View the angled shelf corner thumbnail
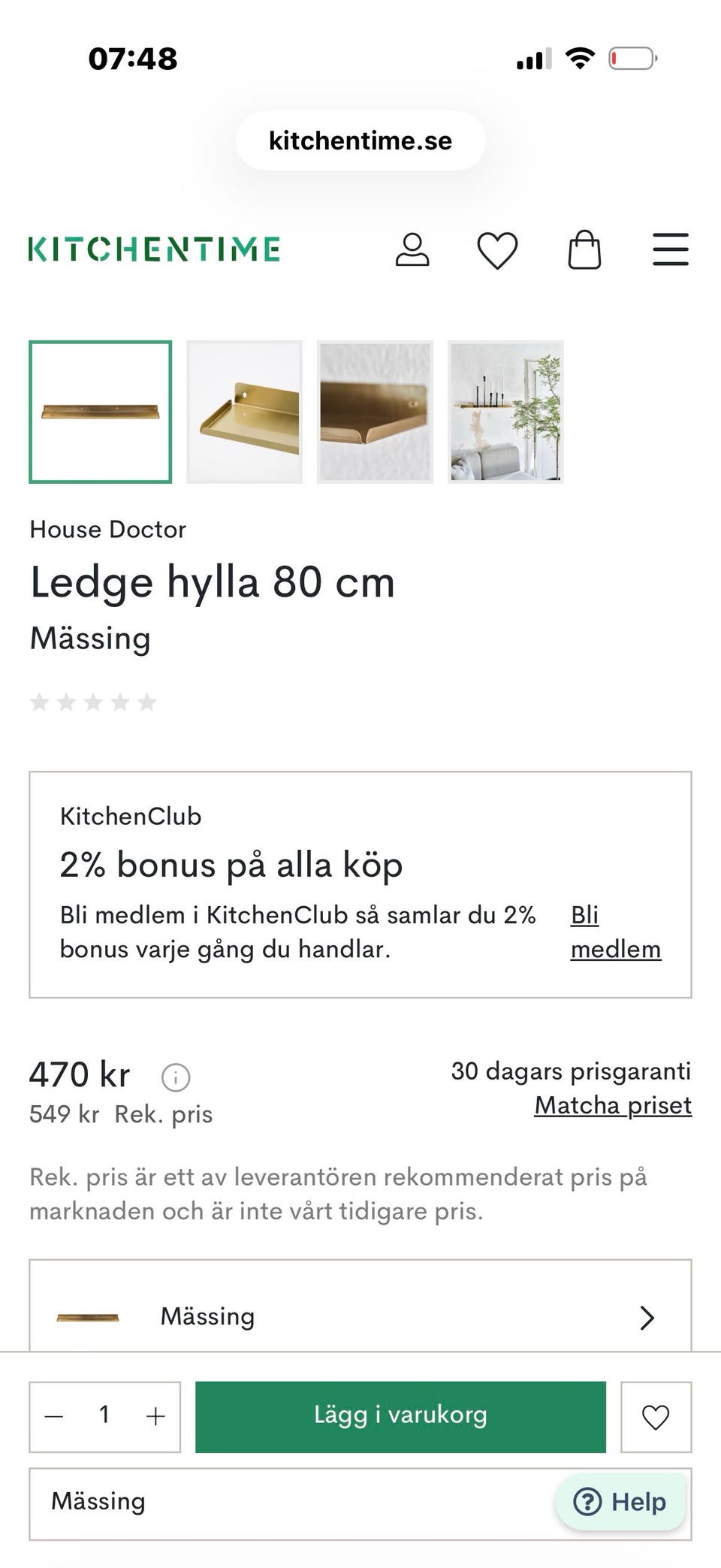 [x=244, y=412]
